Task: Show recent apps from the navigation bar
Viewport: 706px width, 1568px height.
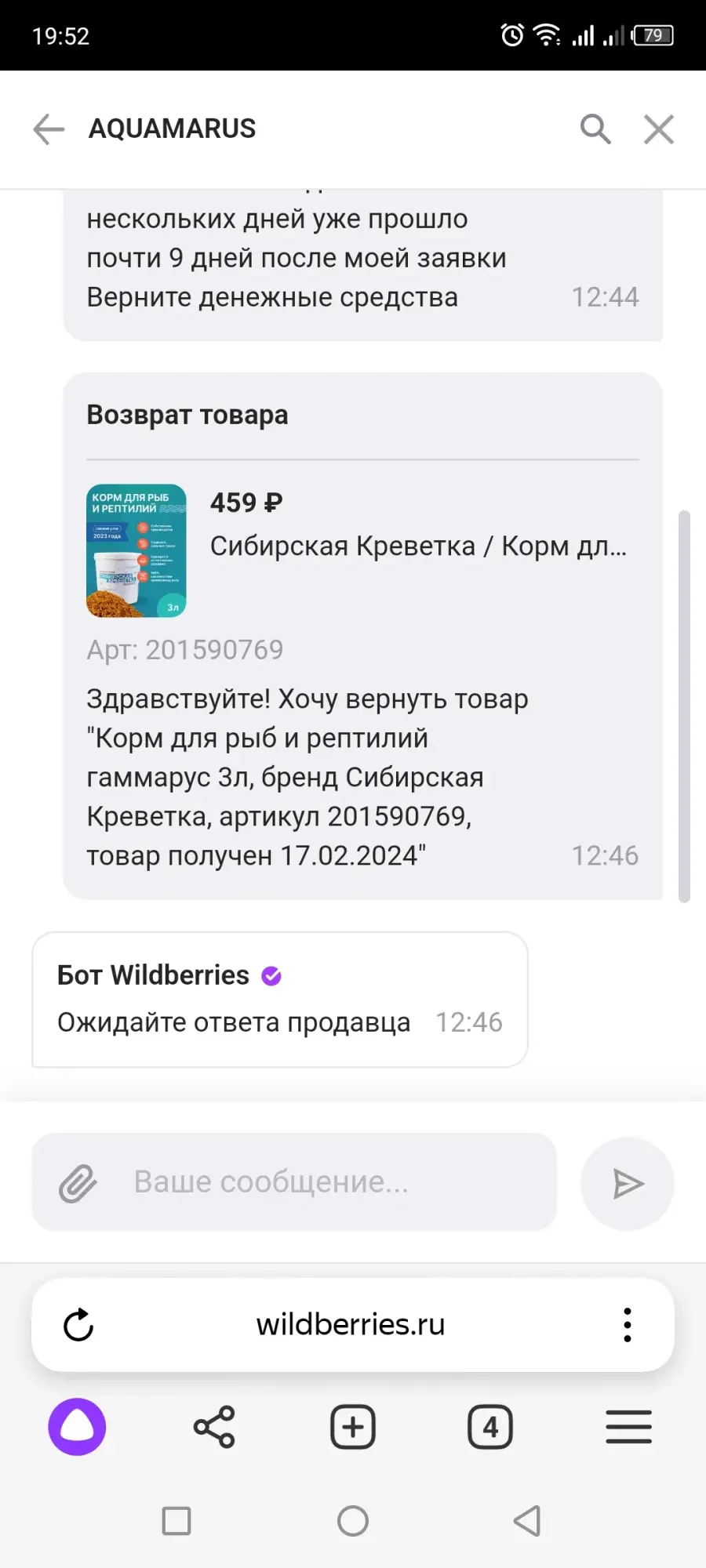Action: [176, 1521]
